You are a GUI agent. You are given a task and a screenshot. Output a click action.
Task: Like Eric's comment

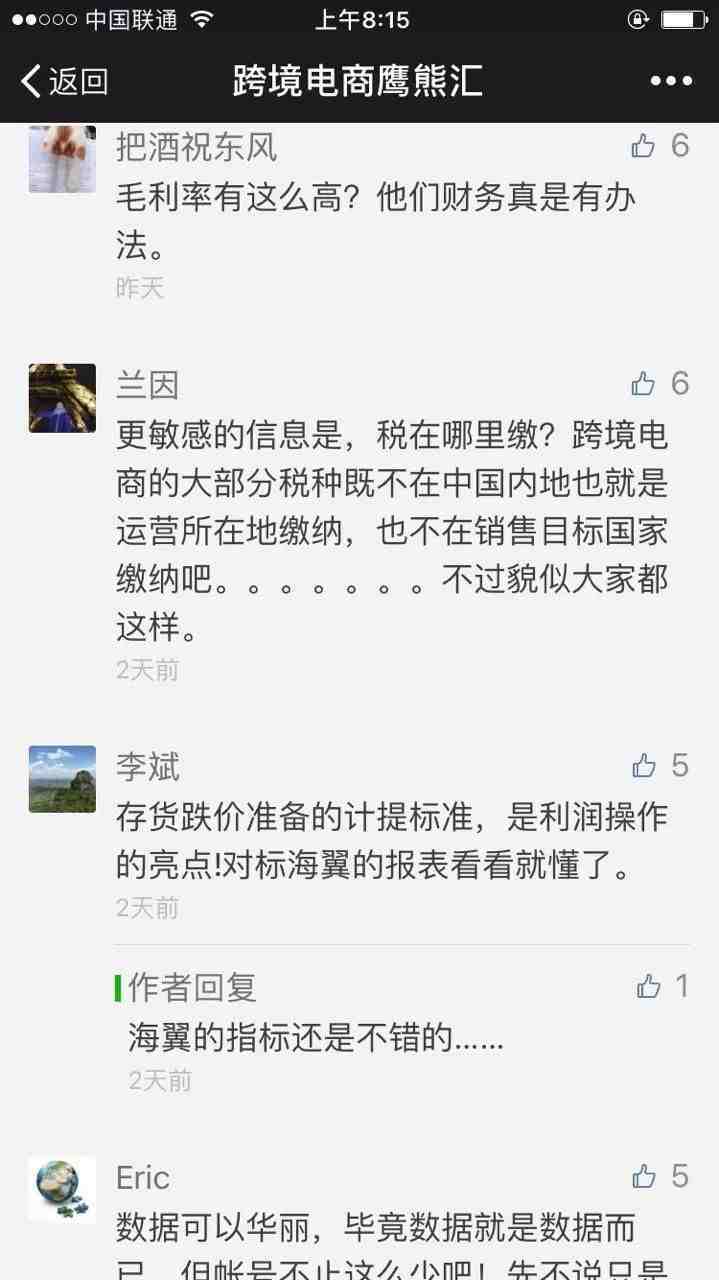click(x=644, y=1177)
